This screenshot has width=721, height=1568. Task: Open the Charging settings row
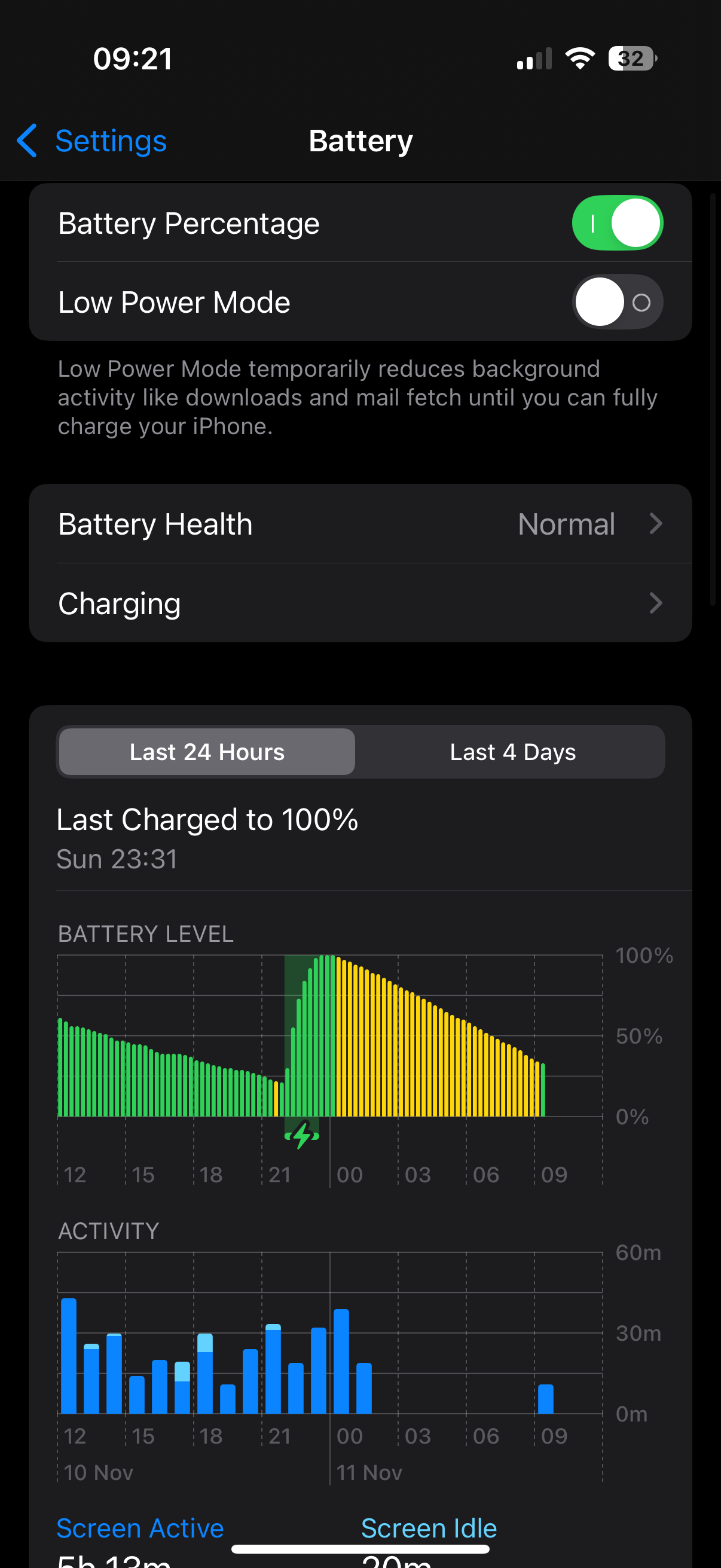(360, 603)
